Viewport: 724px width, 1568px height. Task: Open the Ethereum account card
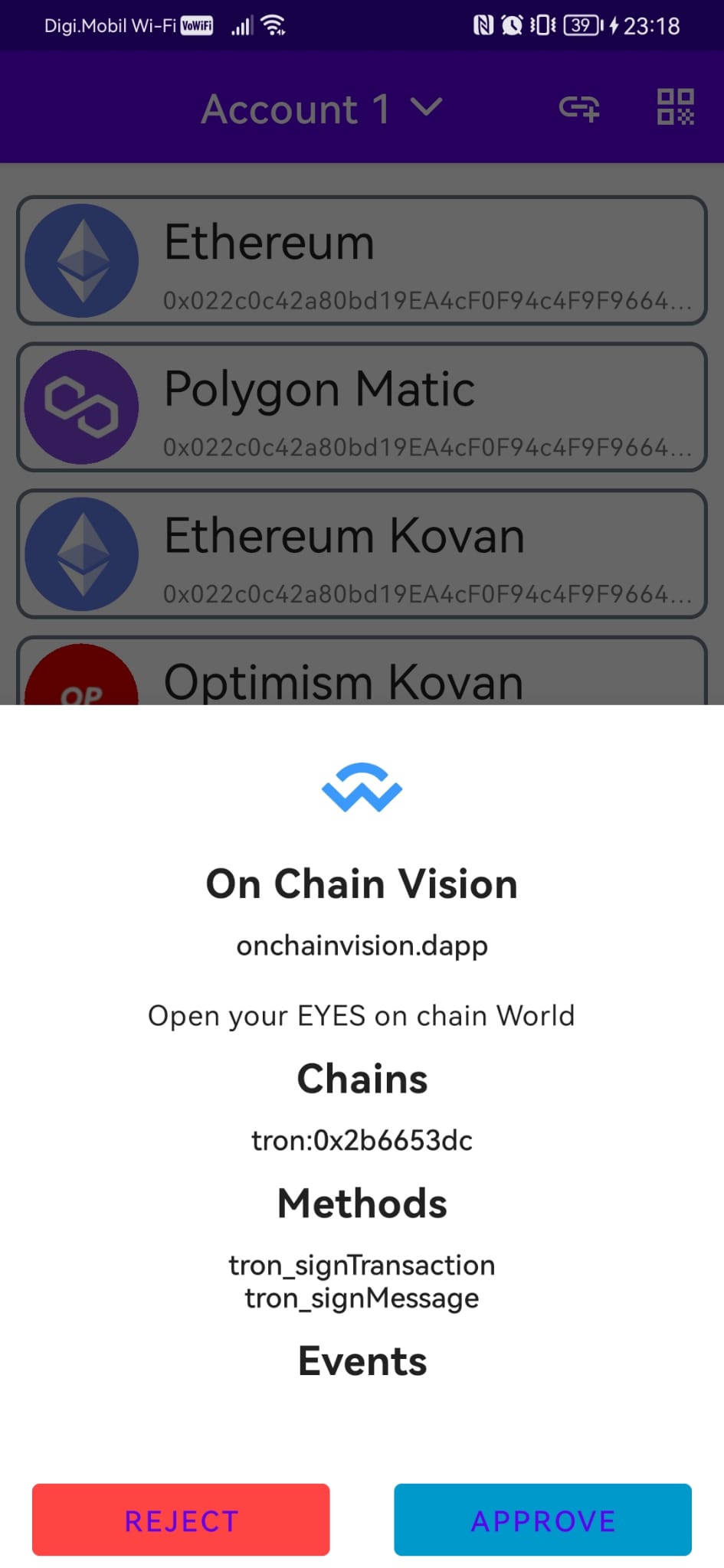362,260
